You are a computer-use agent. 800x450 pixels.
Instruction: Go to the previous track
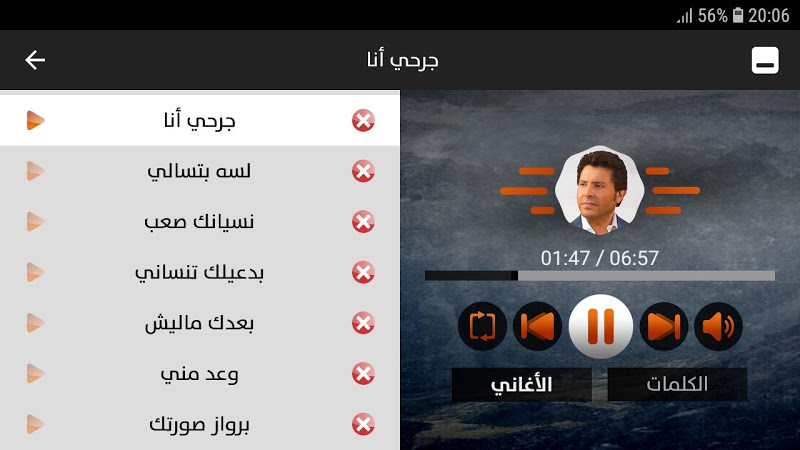537,326
